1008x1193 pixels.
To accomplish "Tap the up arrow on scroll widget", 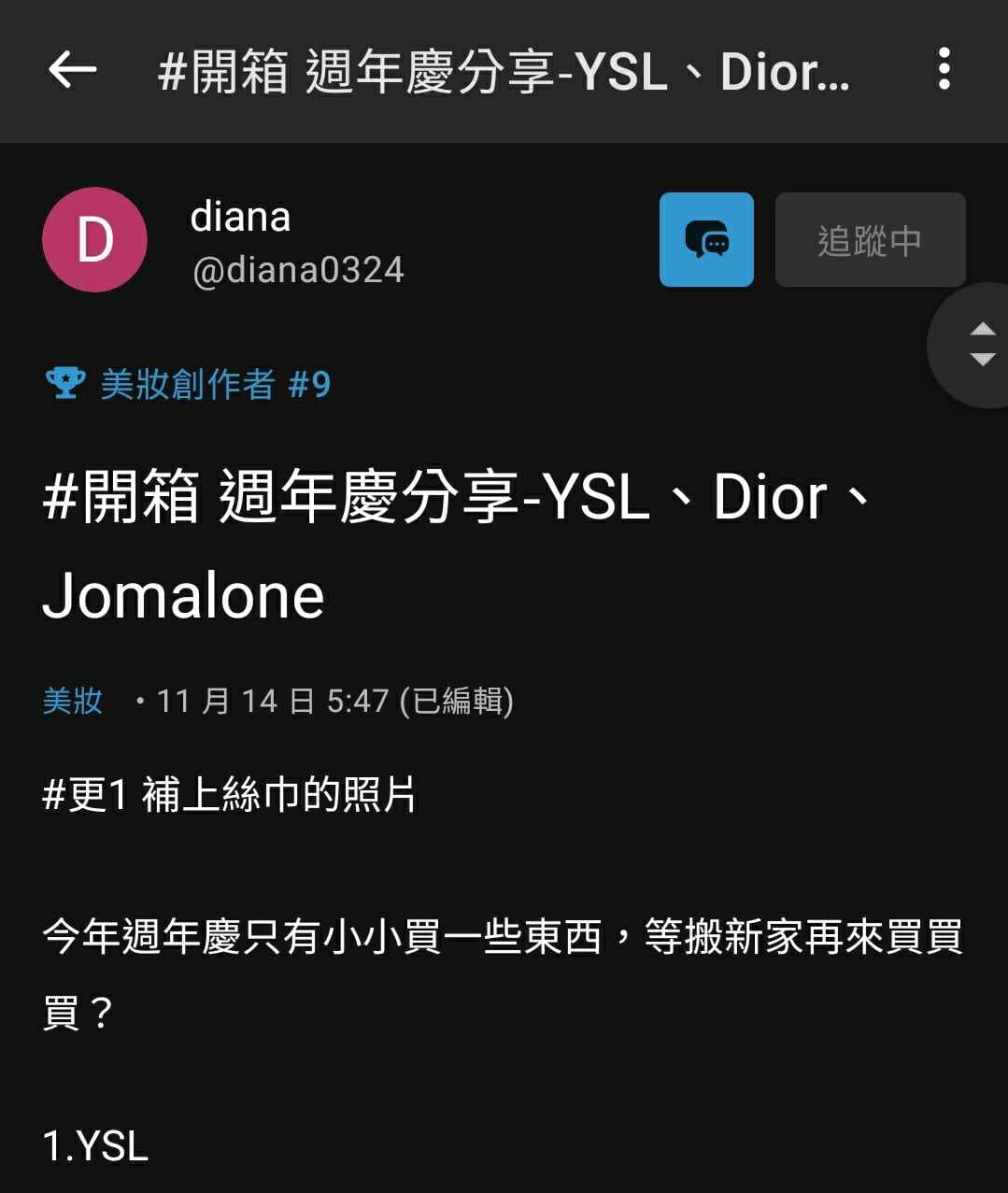I will [983, 328].
